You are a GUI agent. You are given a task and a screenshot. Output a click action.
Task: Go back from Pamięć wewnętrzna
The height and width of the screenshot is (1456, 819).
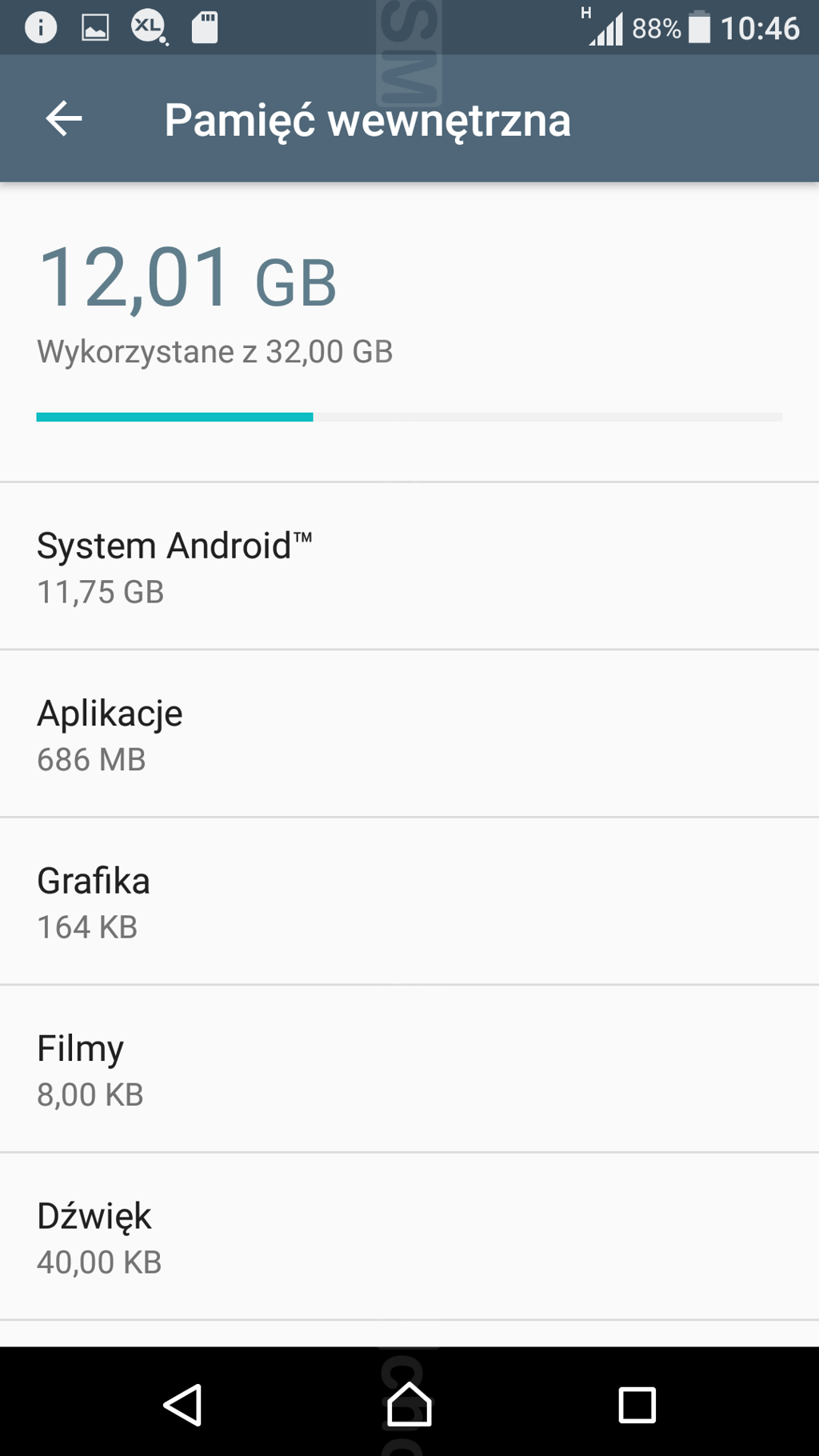pyautogui.click(x=64, y=119)
